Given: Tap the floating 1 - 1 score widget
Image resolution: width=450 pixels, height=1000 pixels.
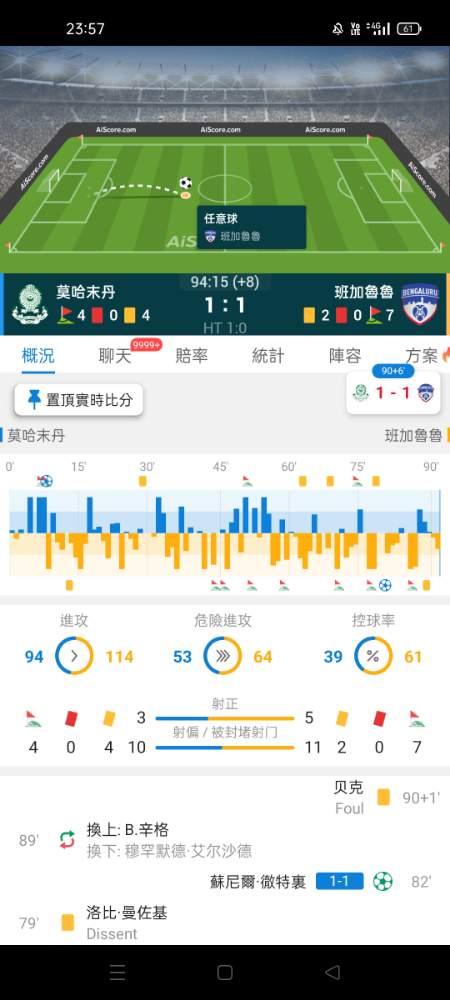Looking at the screenshot, I should pyautogui.click(x=393, y=393).
